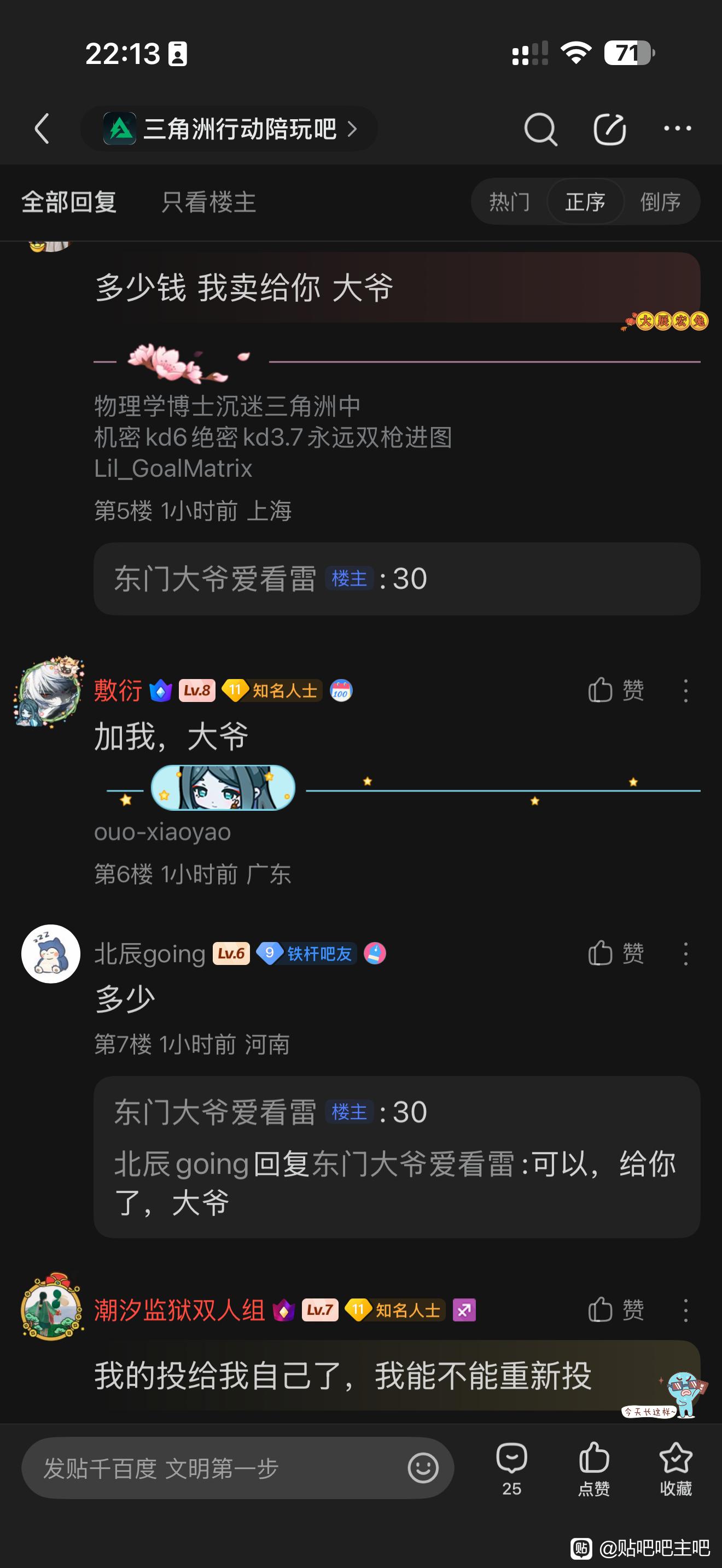Tap the compose post icon
The image size is (722, 1568).
point(609,129)
